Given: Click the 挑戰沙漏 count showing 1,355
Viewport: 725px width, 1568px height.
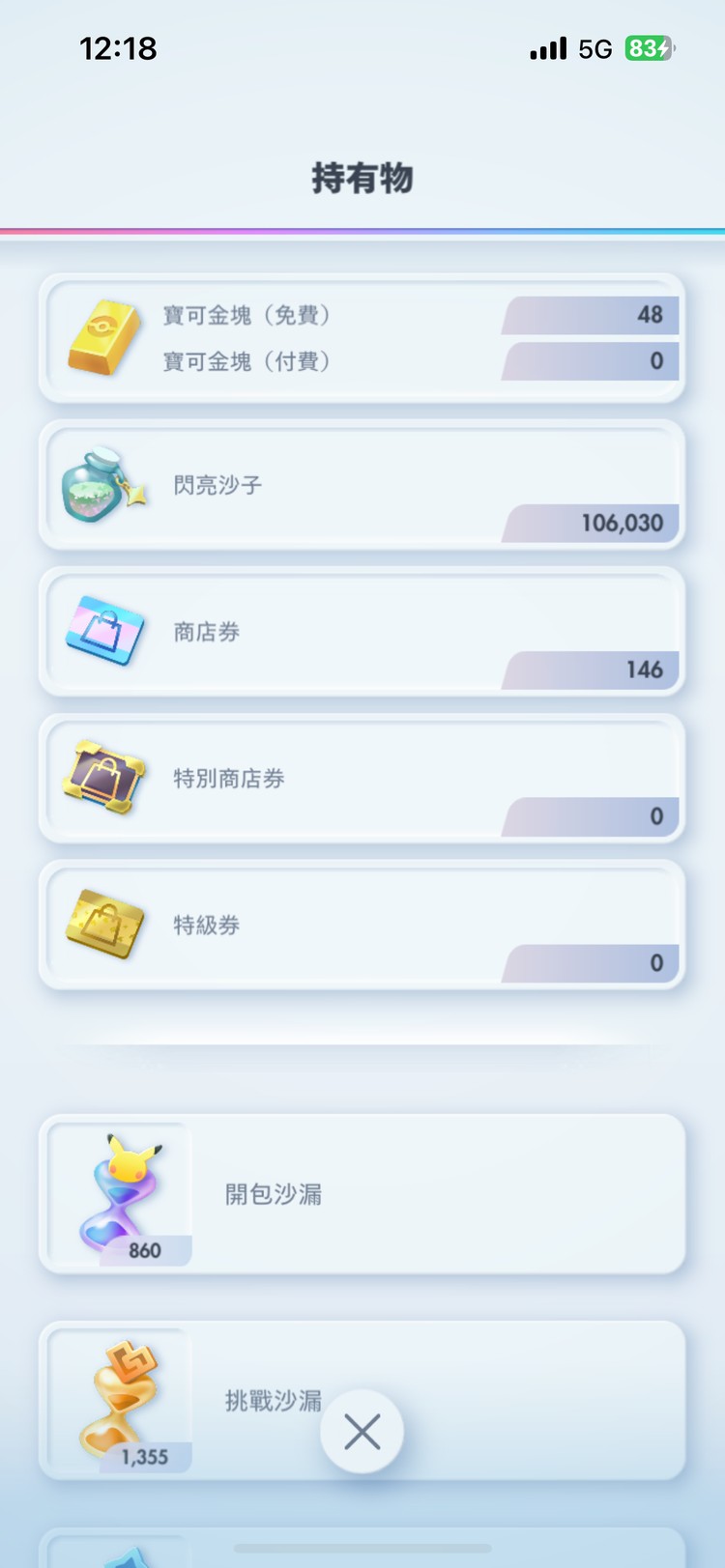Looking at the screenshot, I should point(145,1458).
